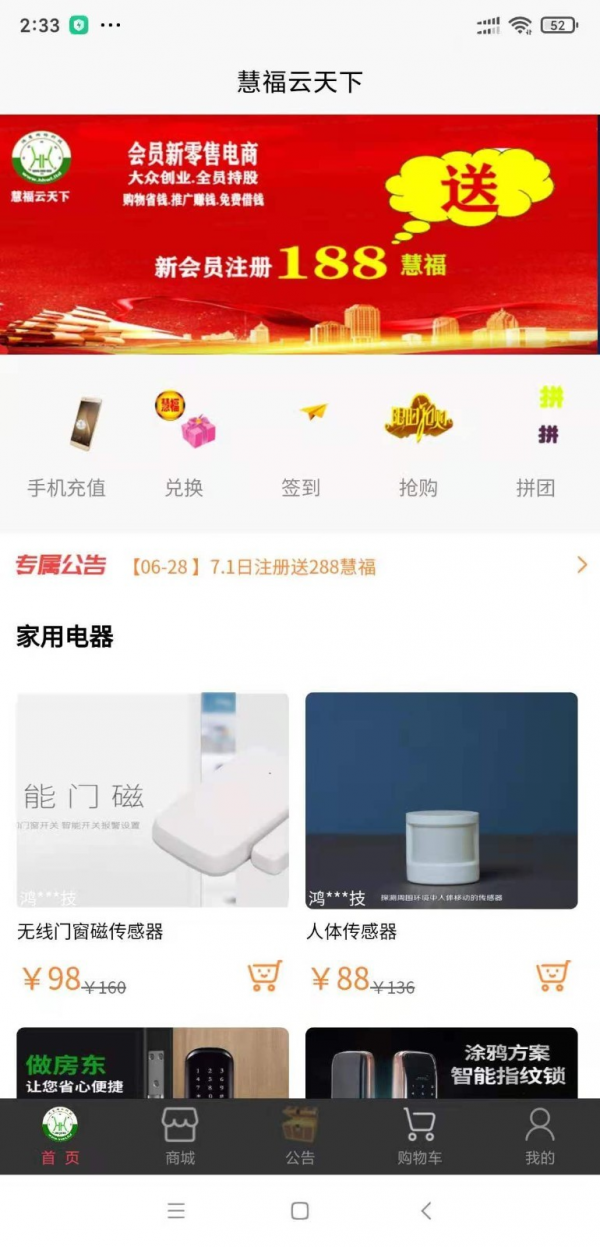Add 人体传感器 to the cart
600x1247 pixels.
(x=553, y=976)
